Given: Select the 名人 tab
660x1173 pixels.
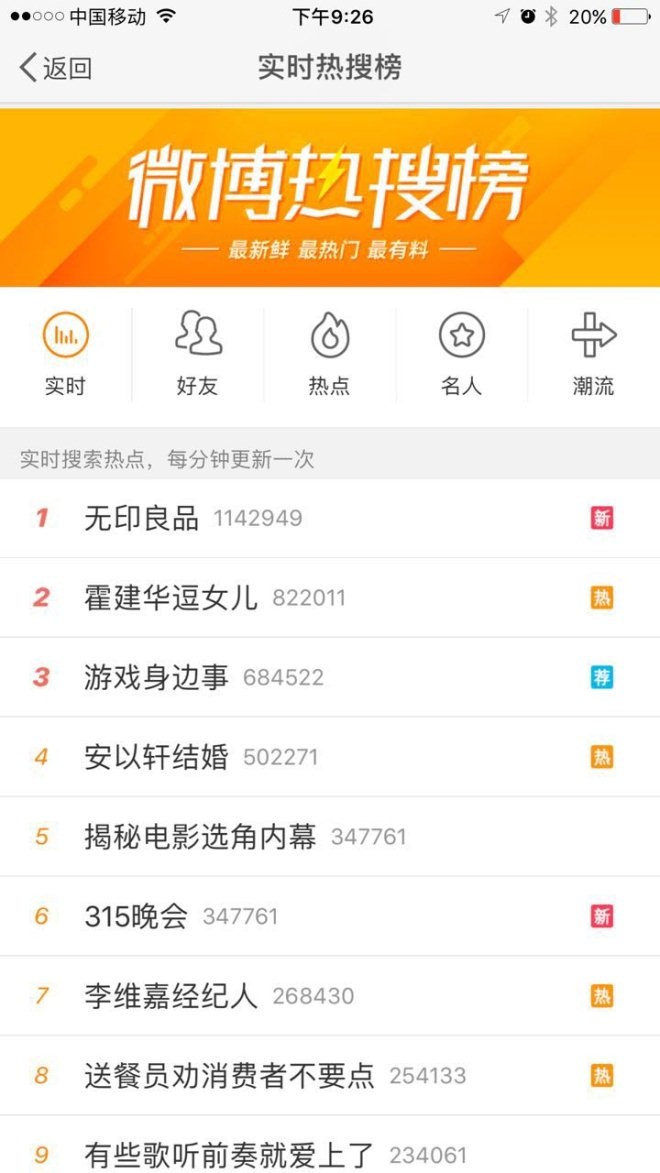Looking at the screenshot, I should [462, 354].
